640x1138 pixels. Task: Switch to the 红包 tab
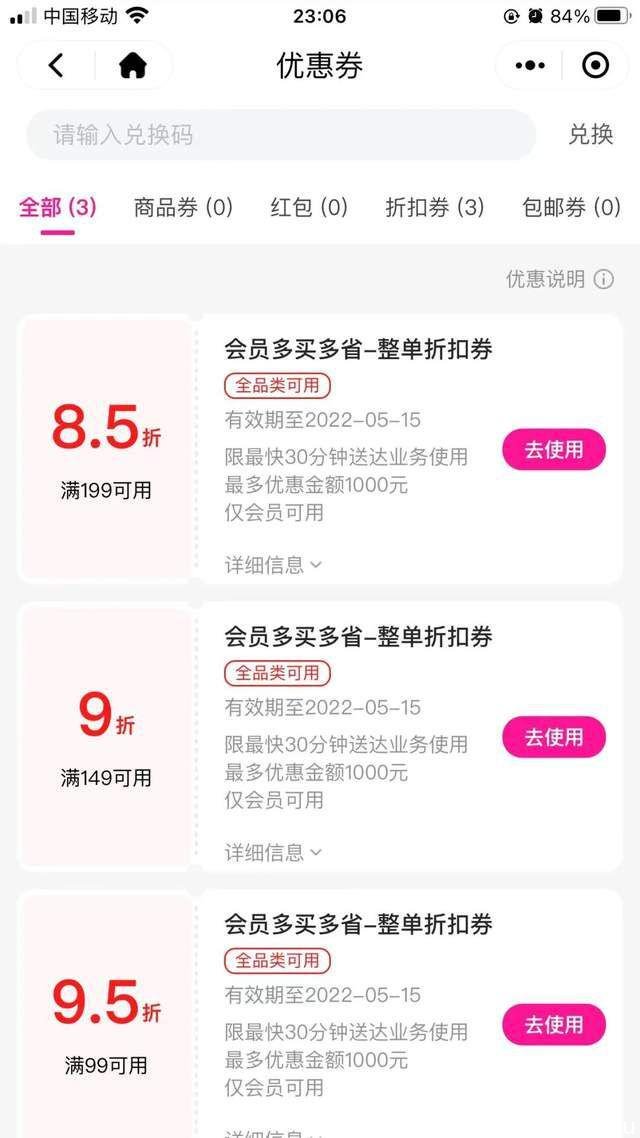pyautogui.click(x=309, y=208)
